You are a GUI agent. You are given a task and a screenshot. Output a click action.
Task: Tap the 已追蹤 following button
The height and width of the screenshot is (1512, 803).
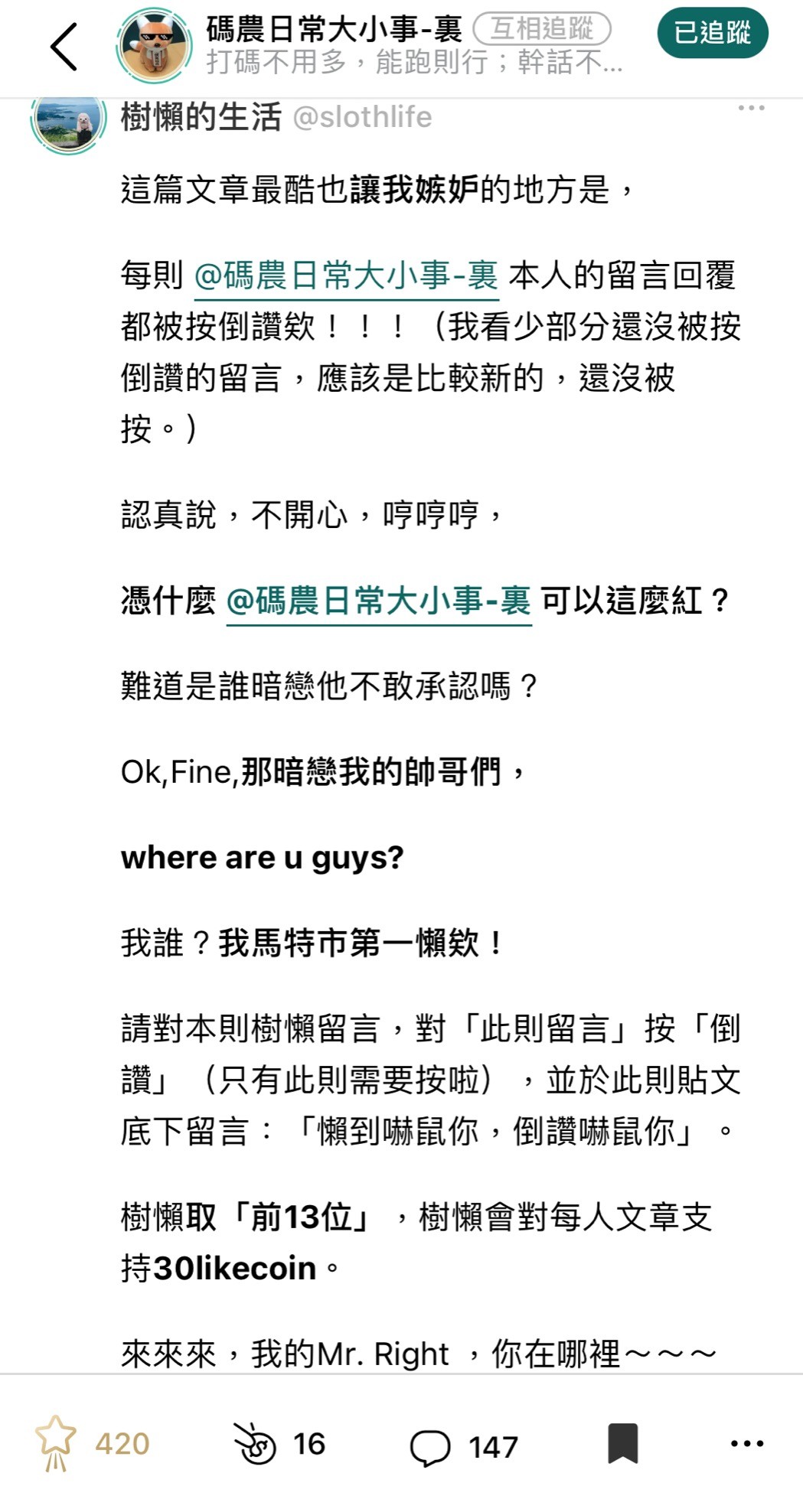(x=712, y=33)
